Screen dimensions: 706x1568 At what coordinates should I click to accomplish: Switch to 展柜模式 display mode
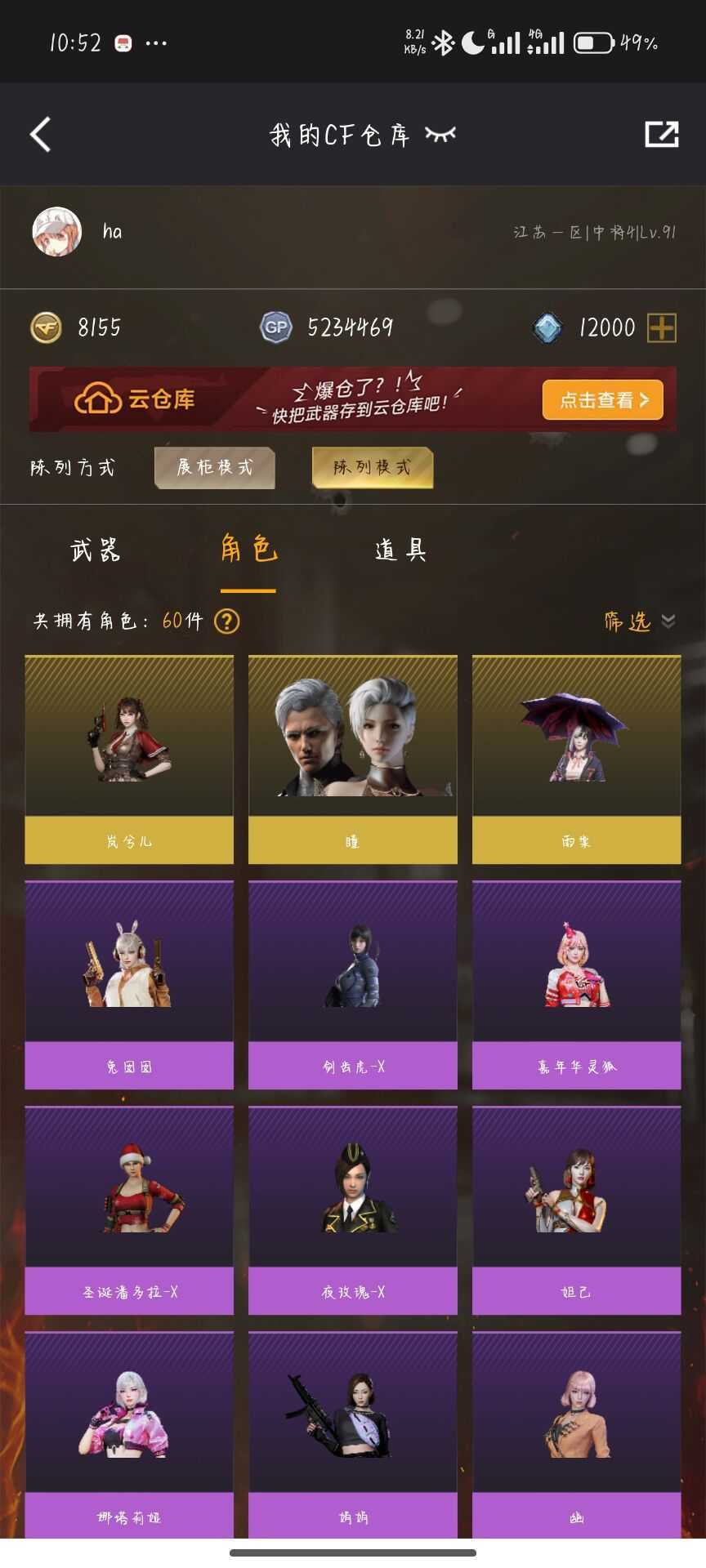click(x=216, y=468)
